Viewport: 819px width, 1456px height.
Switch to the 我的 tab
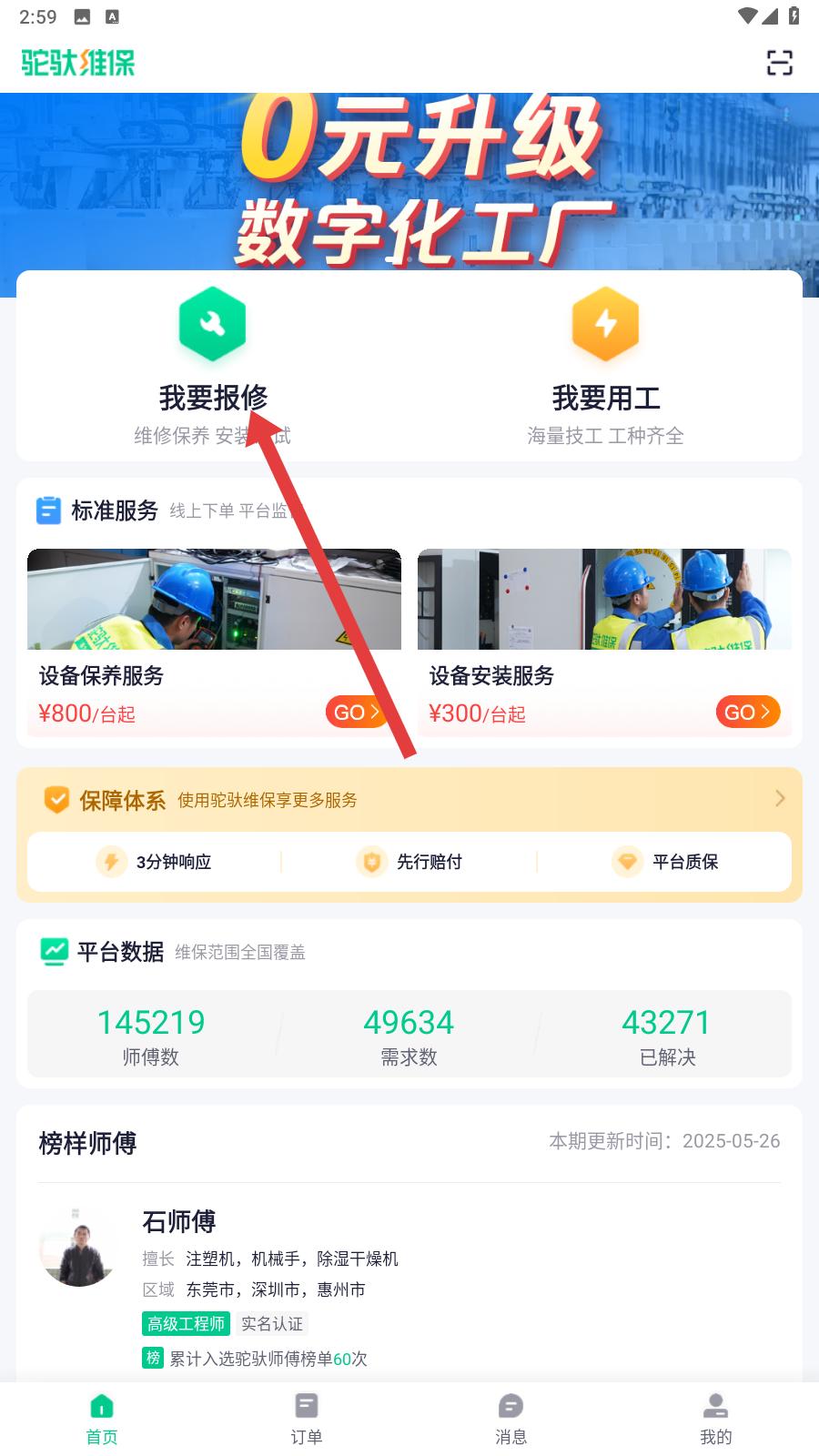715,1418
